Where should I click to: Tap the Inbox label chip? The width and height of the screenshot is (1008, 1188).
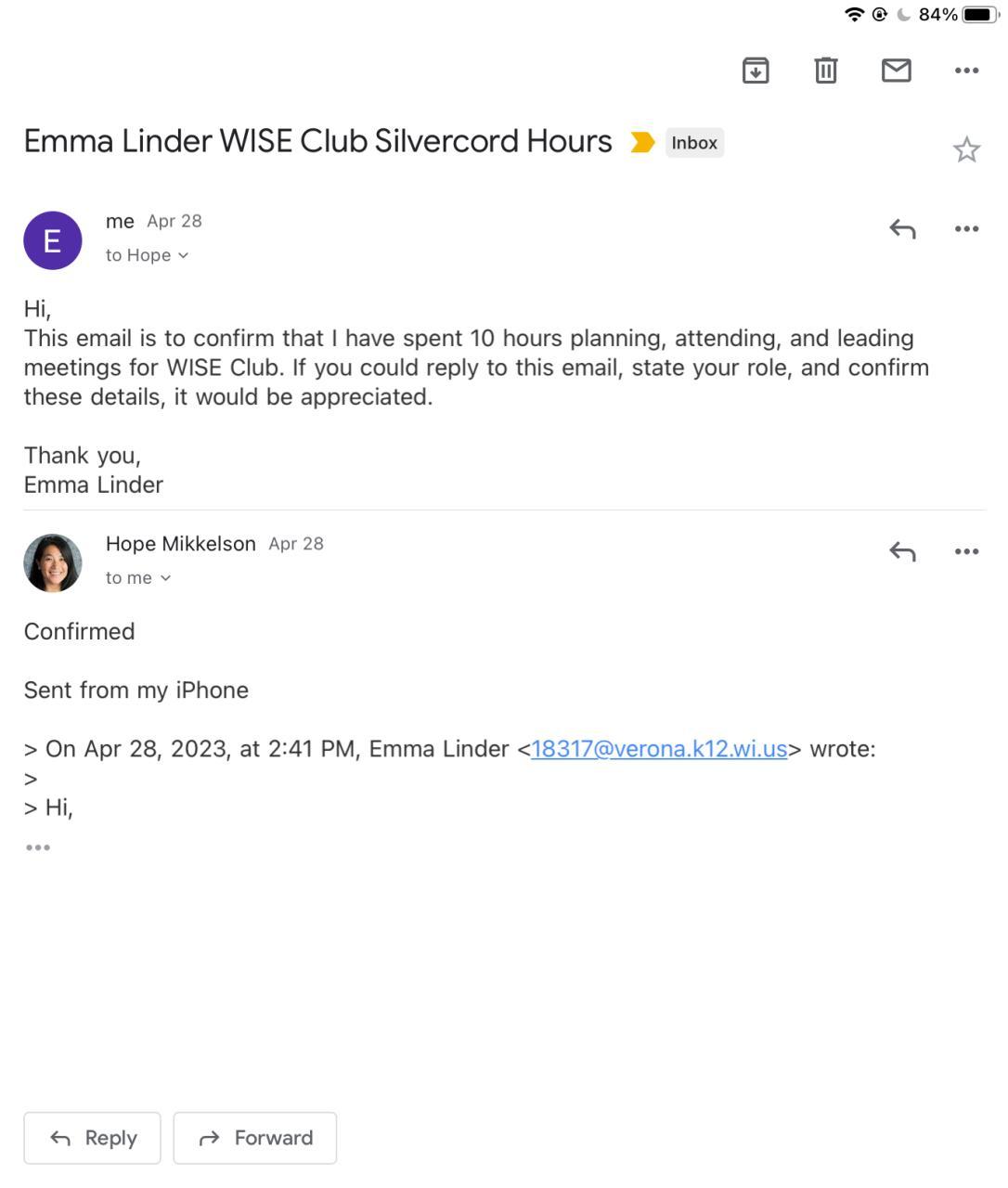[694, 143]
